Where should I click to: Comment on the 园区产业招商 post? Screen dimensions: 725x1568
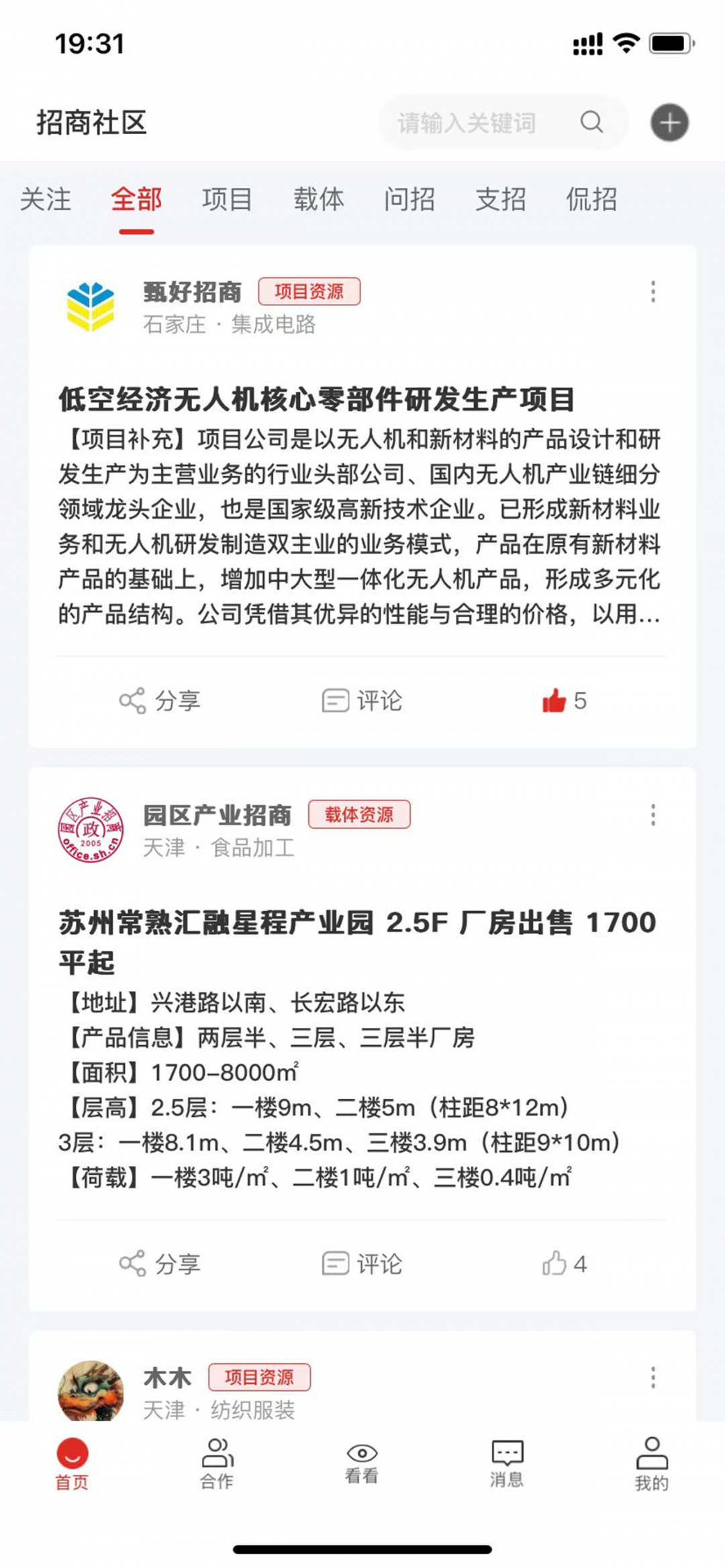click(362, 1264)
